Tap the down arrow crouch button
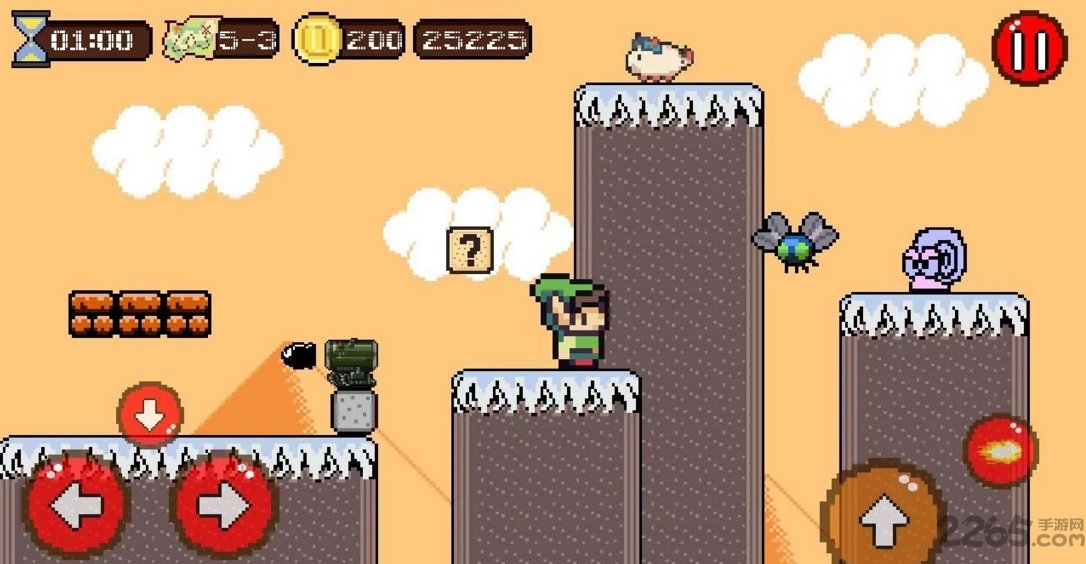 (149, 414)
